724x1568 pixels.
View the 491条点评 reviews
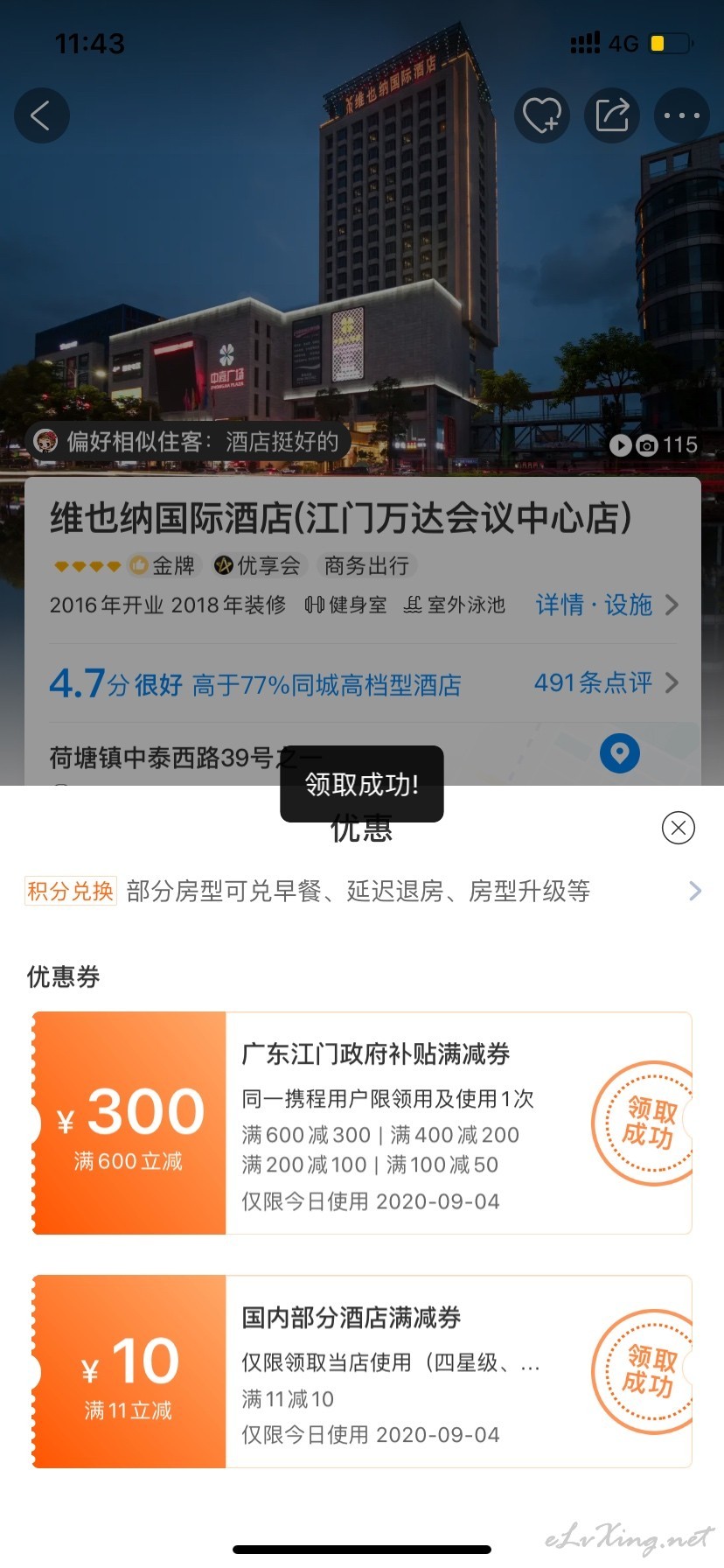pos(606,682)
